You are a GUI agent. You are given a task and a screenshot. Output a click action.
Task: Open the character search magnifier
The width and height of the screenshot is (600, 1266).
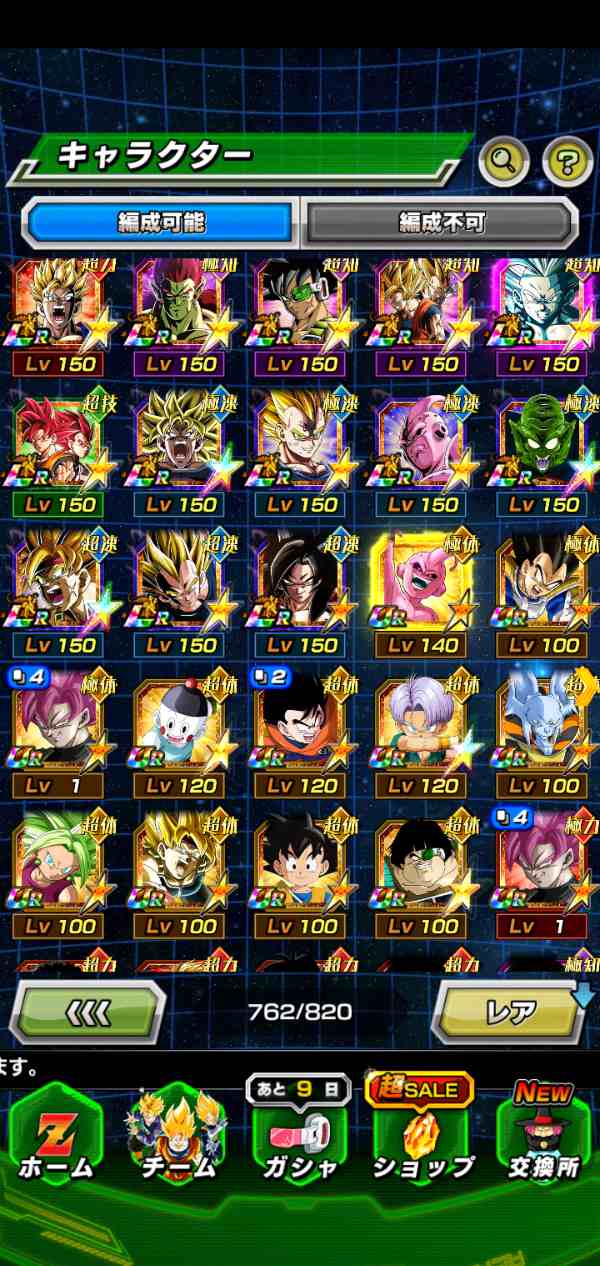tap(503, 160)
